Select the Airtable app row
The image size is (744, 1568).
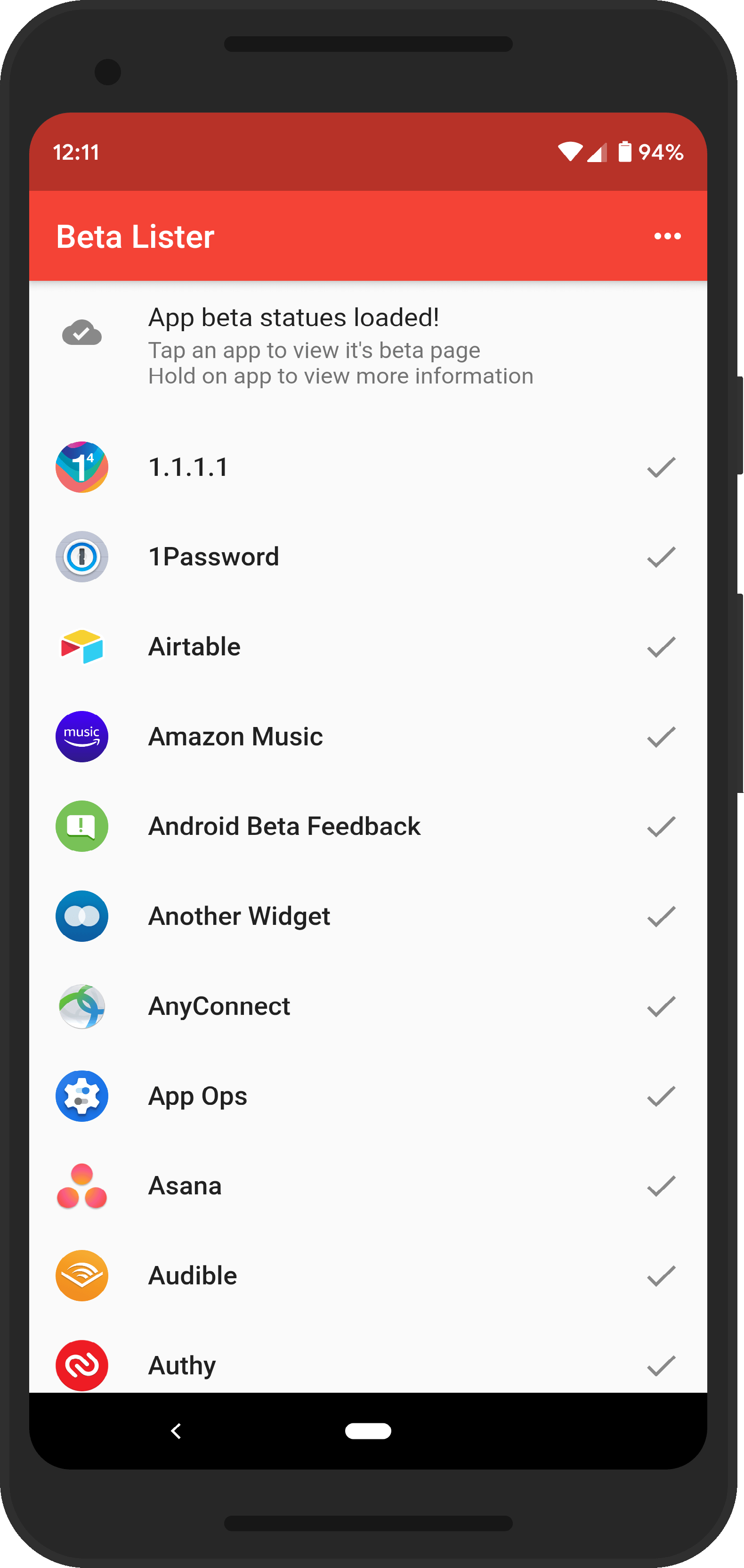click(367, 646)
